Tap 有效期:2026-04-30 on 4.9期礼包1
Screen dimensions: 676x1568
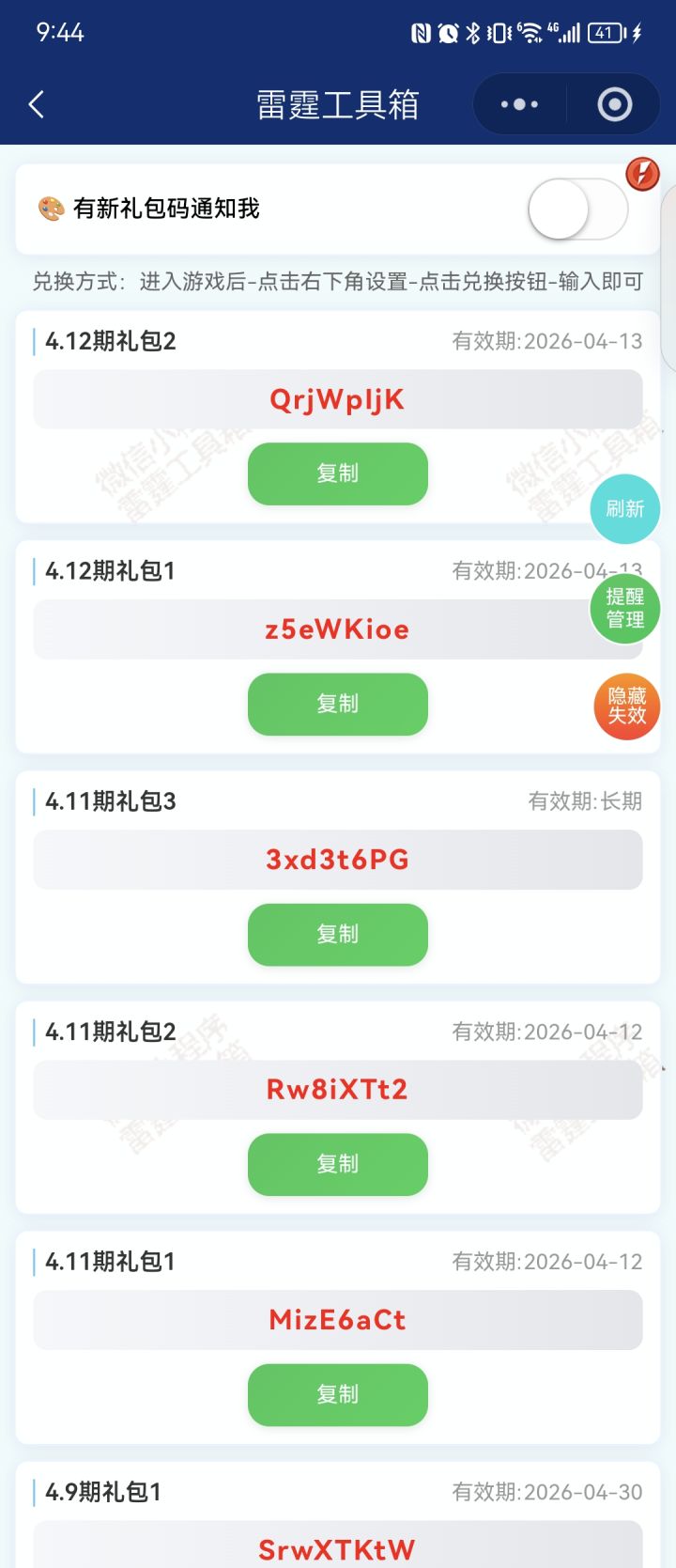pos(547,1492)
